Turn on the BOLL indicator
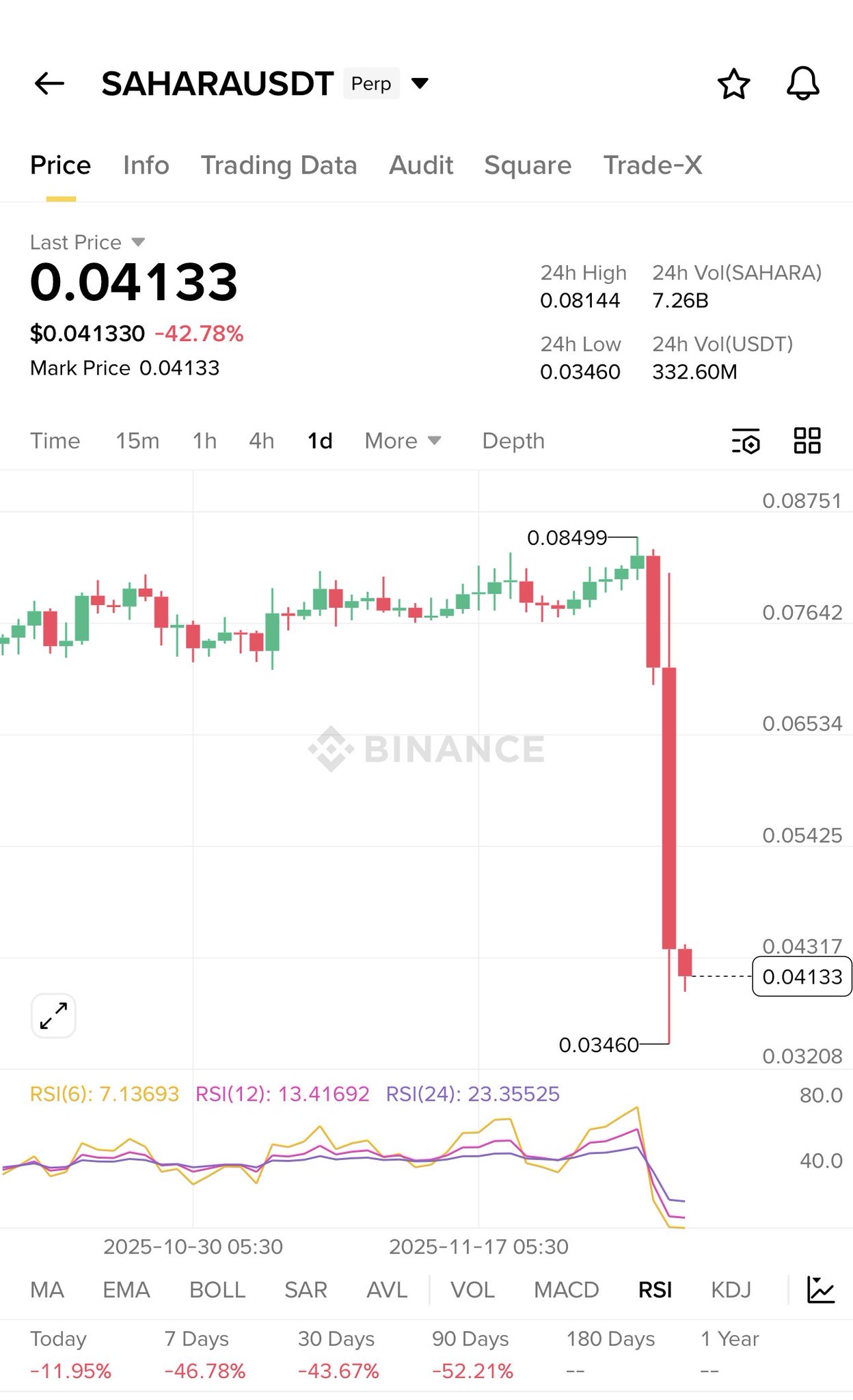The height and width of the screenshot is (1400, 853). pos(217,1290)
